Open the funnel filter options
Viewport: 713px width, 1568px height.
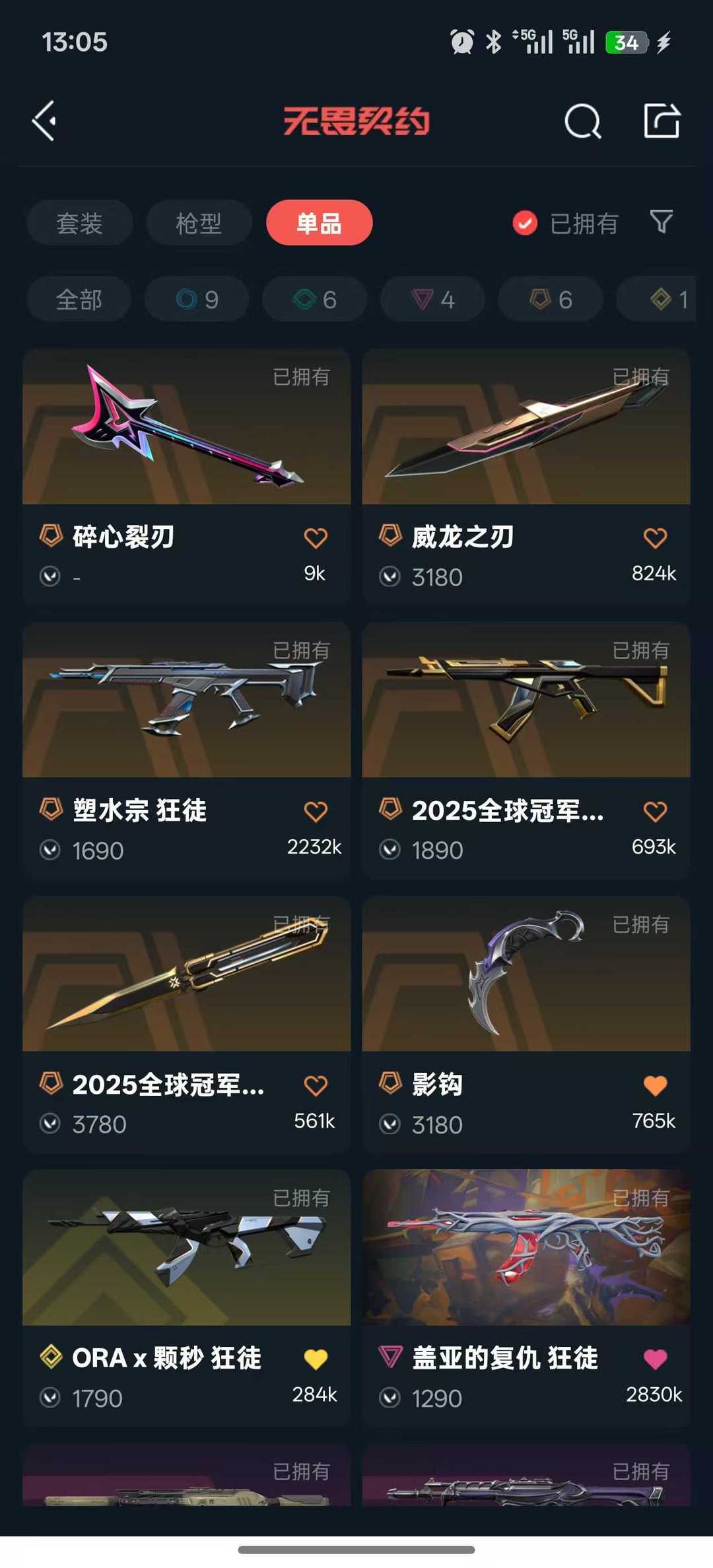pos(661,222)
